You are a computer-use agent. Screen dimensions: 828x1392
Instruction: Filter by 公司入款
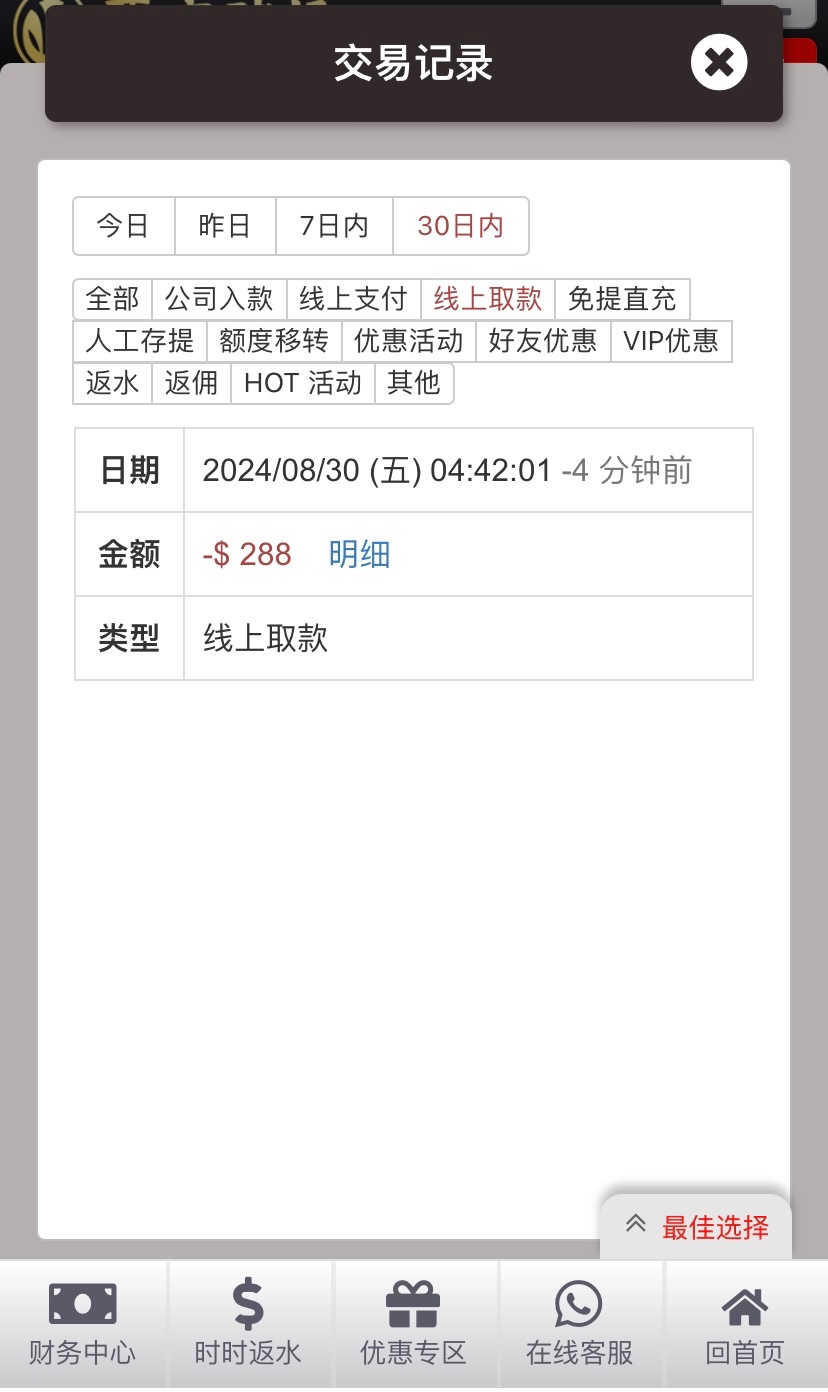219,299
